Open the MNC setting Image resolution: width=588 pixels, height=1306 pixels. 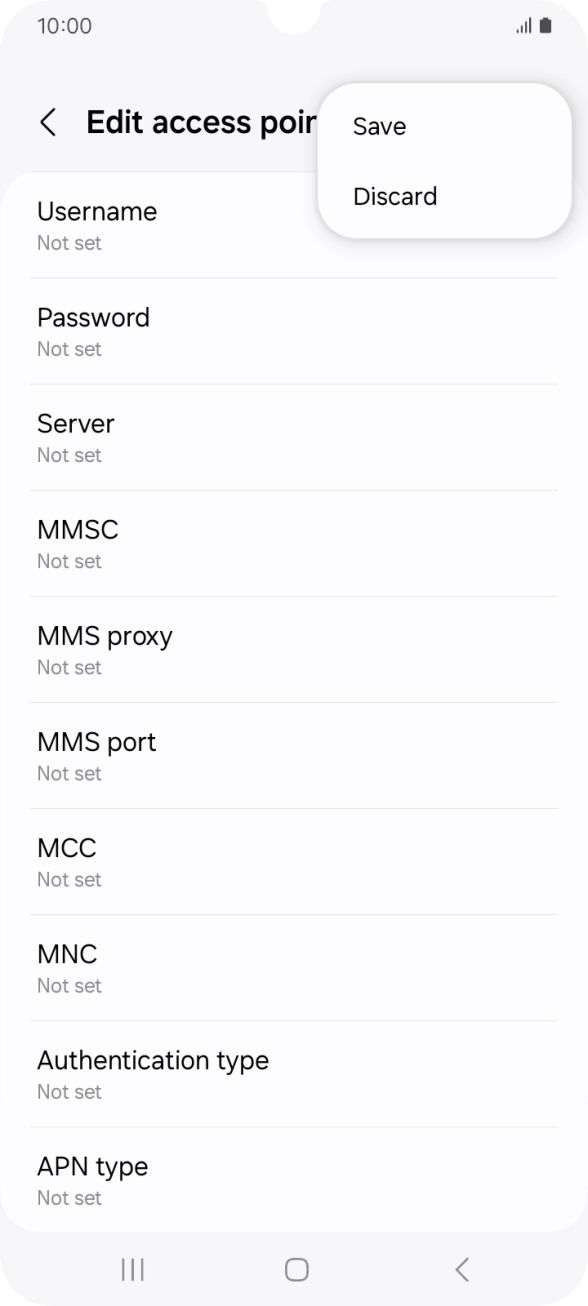click(294, 967)
